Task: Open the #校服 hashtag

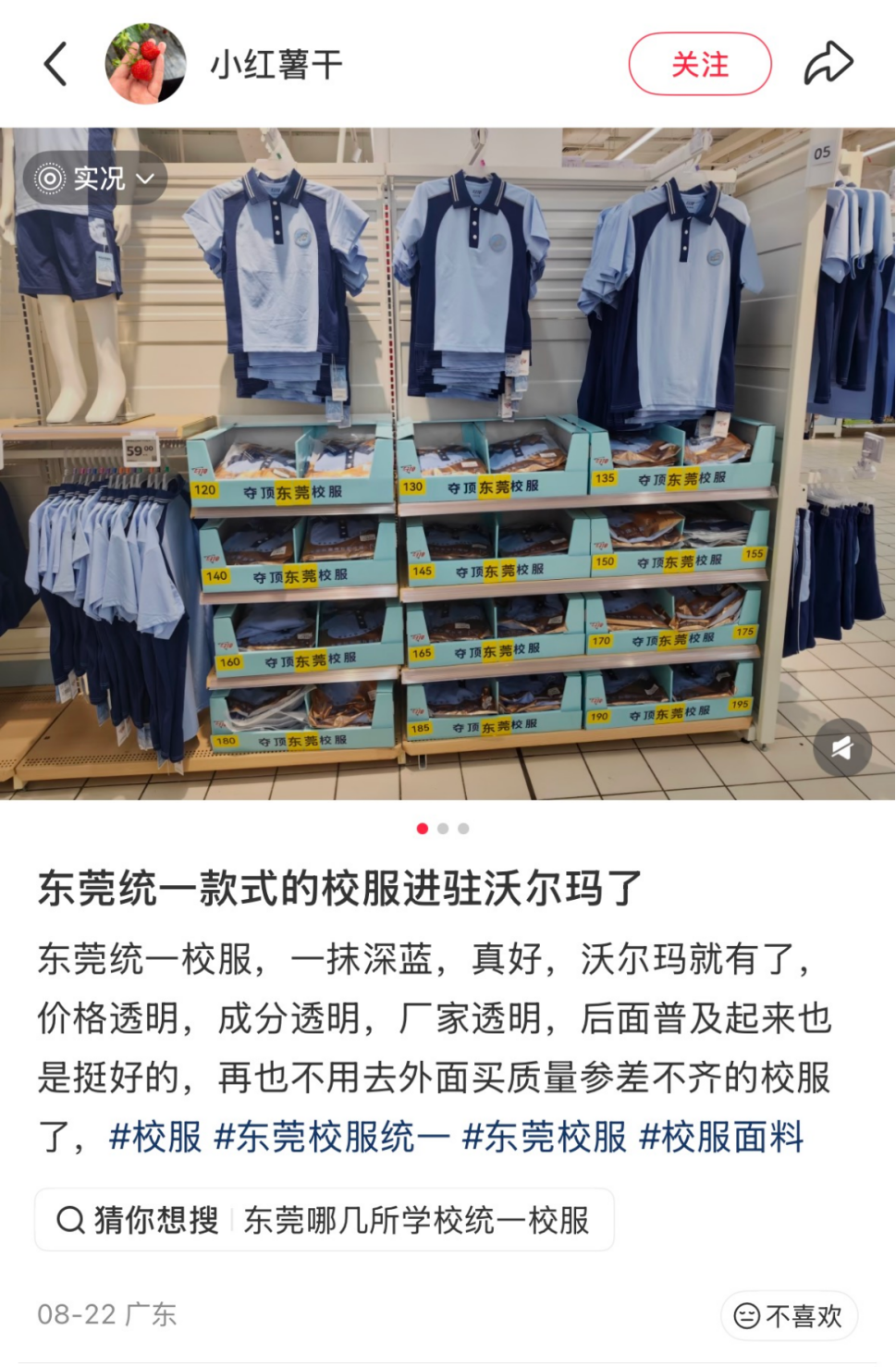Action: coord(155,1138)
